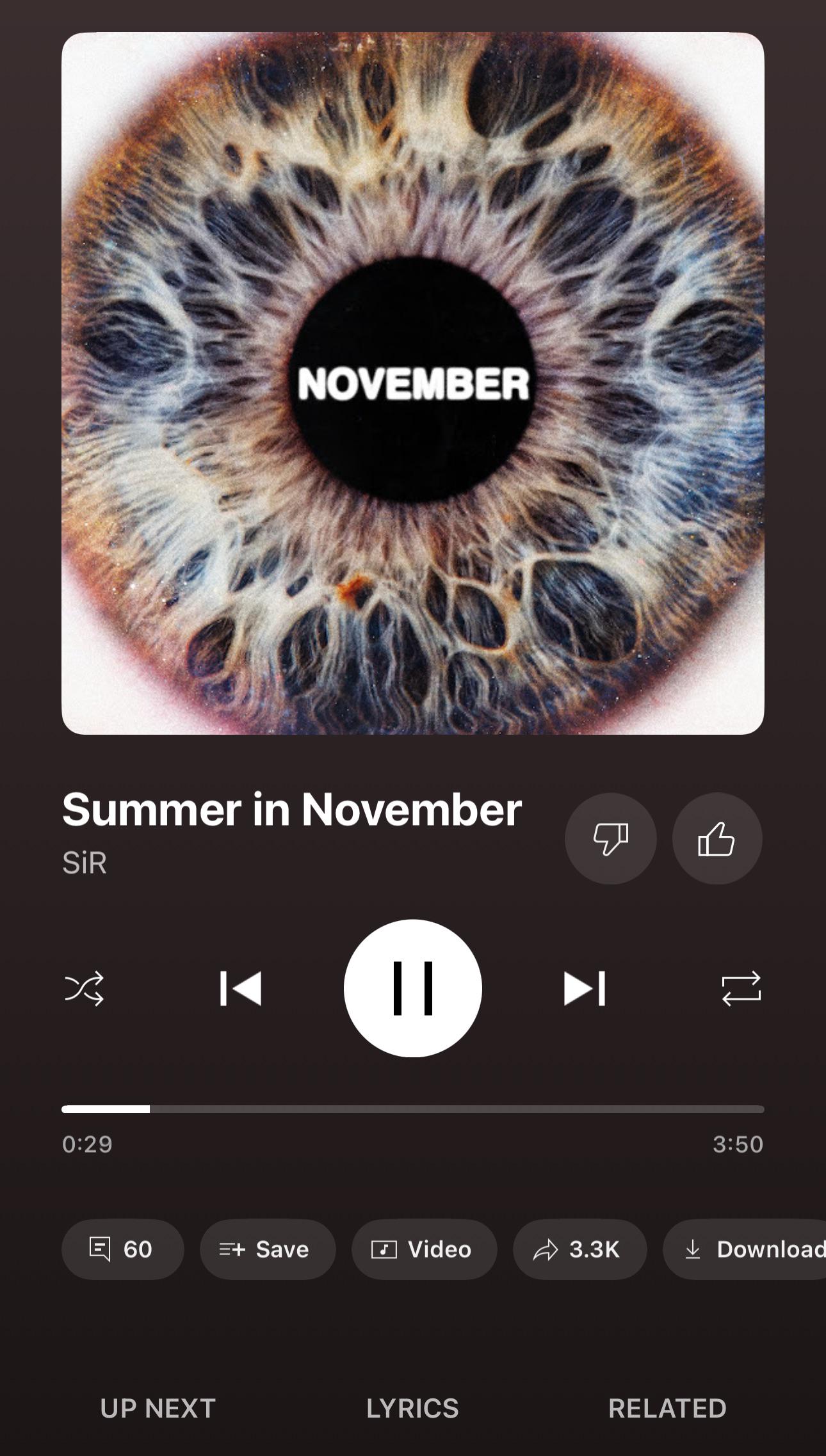This screenshot has width=826, height=1456.
Task: Share the song via 3.3K chip
Action: click(579, 1249)
